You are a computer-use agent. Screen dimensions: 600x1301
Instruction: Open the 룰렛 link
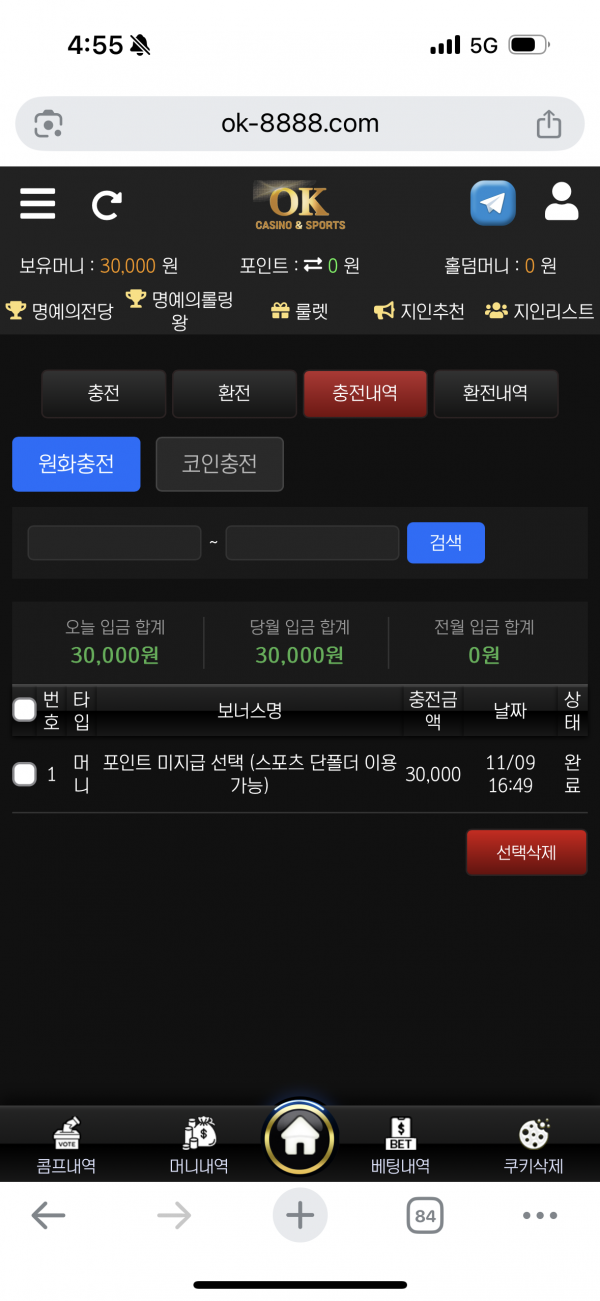click(x=299, y=311)
